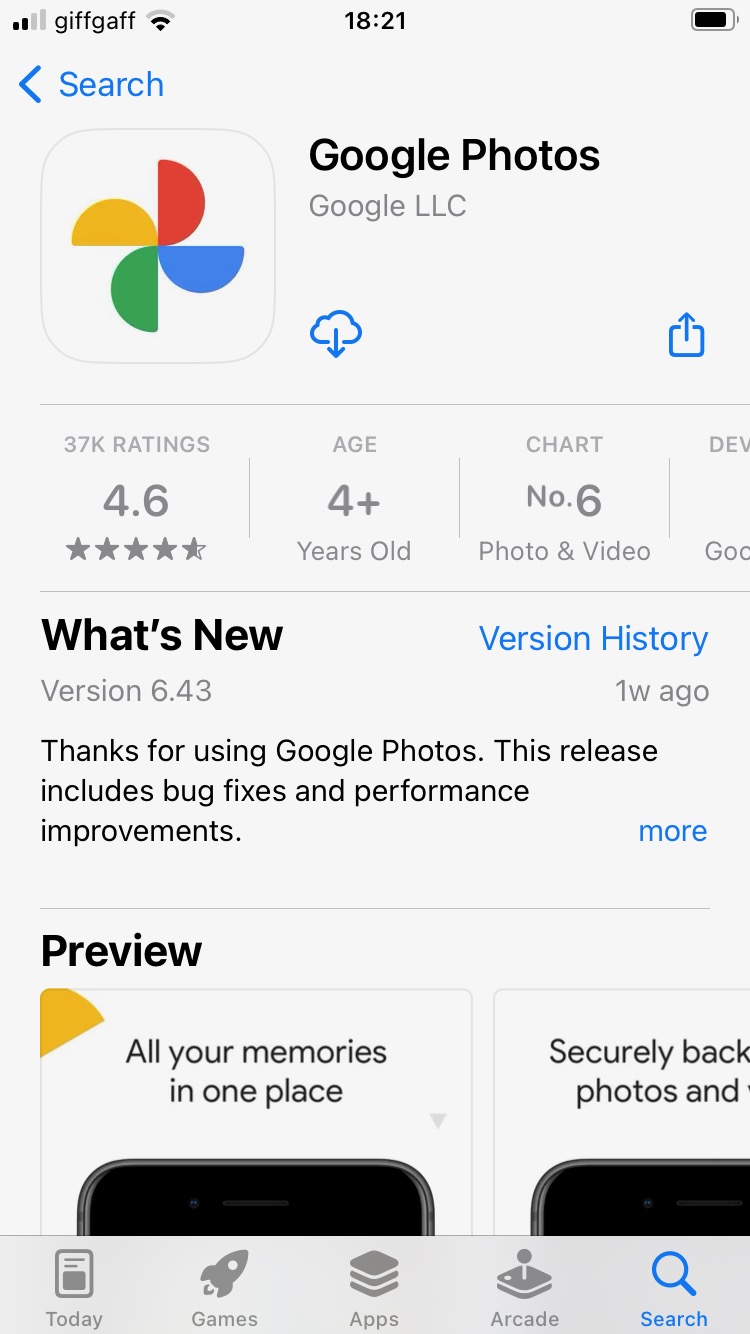Switch to the Arcade tab
The image size is (750, 1334).
tap(524, 1289)
